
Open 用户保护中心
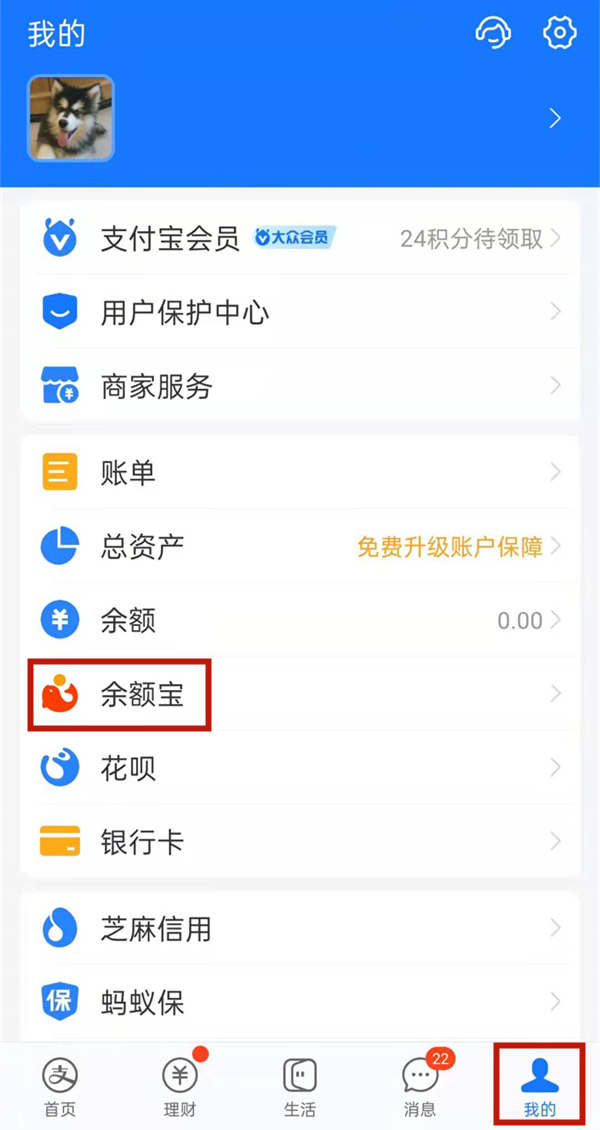click(300, 312)
